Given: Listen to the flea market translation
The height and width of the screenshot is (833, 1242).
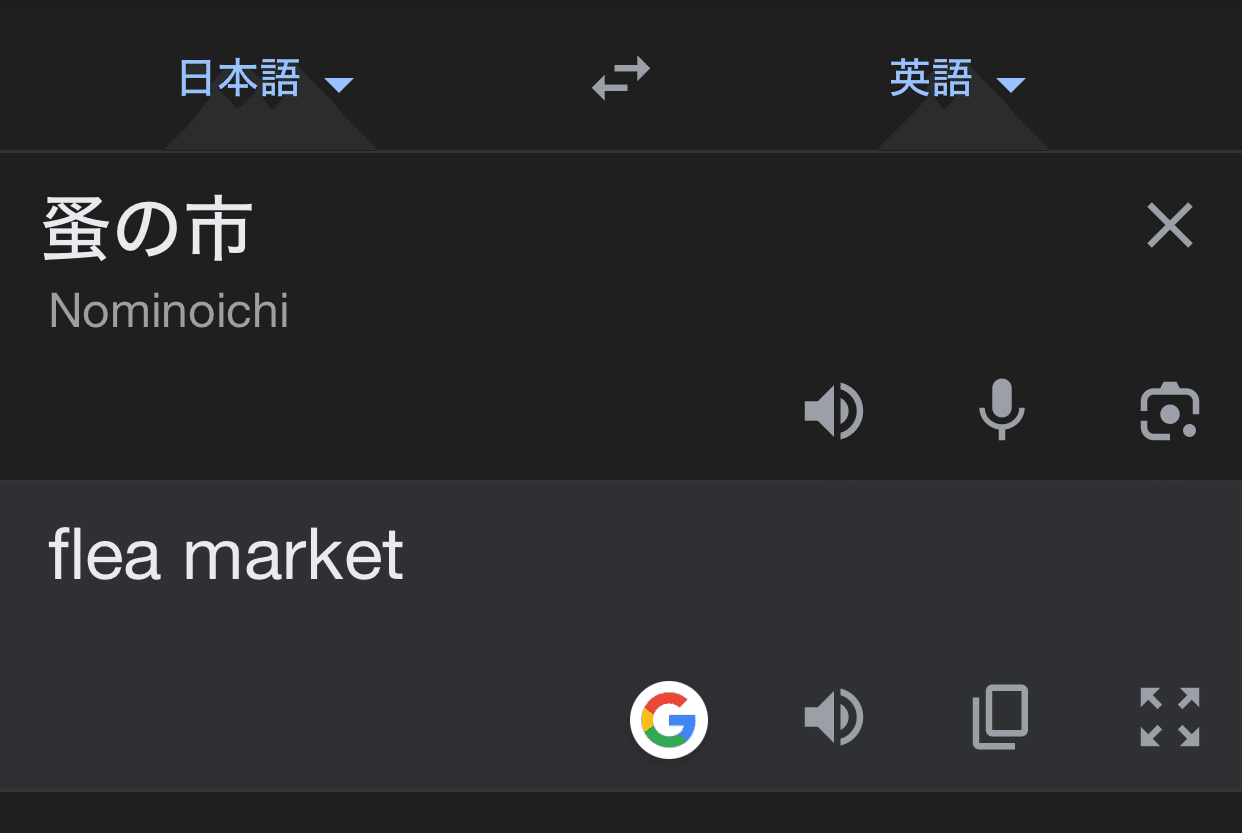Looking at the screenshot, I should click(x=833, y=718).
